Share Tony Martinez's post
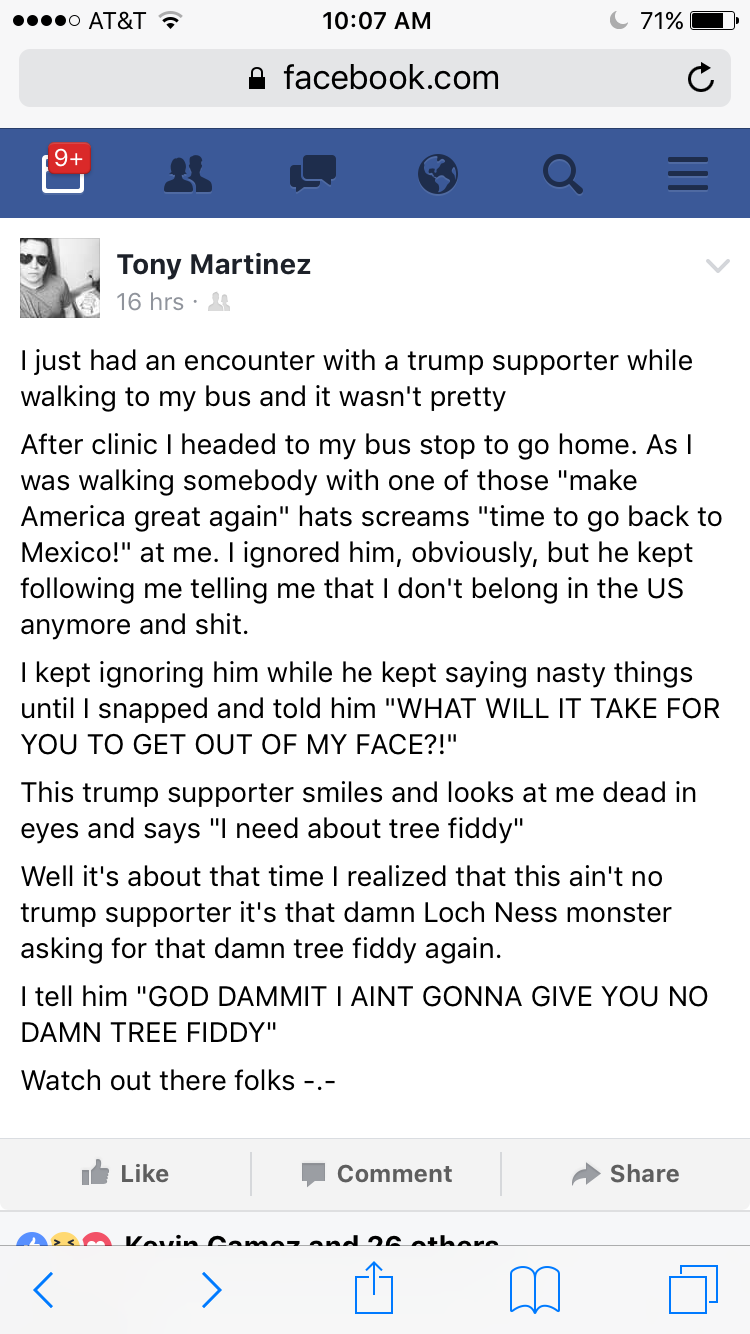The width and height of the screenshot is (750, 1334). coord(625,1174)
